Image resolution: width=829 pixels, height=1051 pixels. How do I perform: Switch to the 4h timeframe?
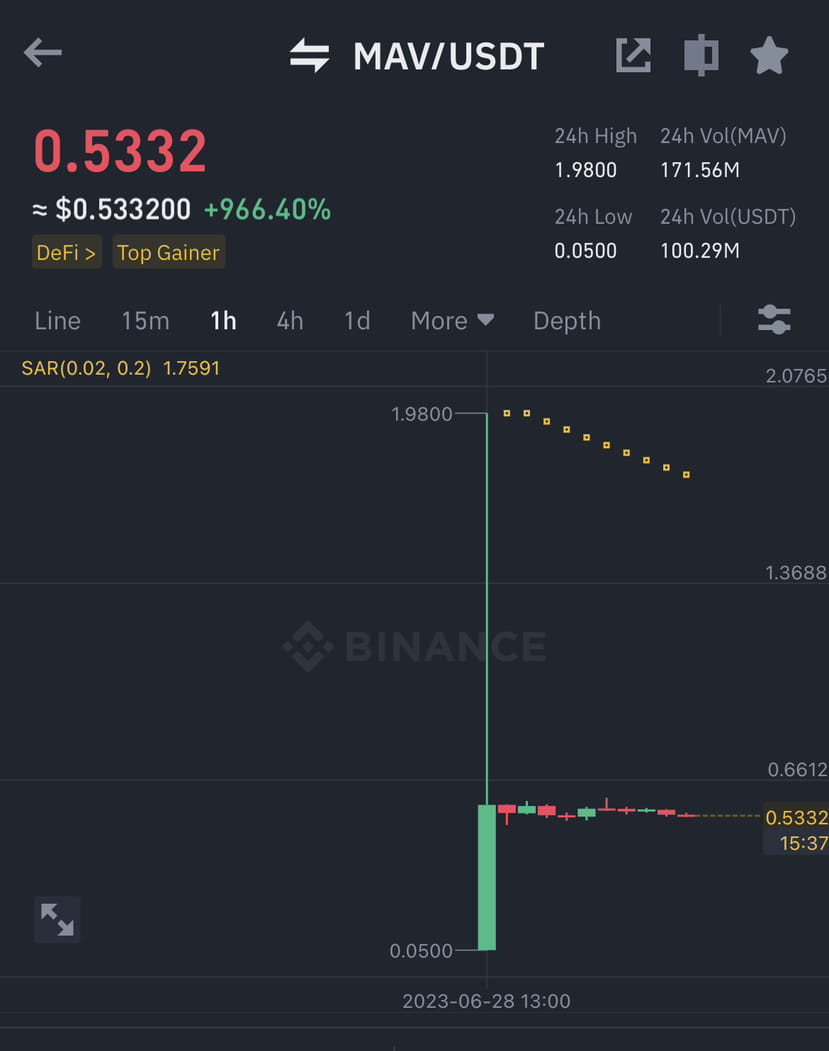pyautogui.click(x=289, y=321)
